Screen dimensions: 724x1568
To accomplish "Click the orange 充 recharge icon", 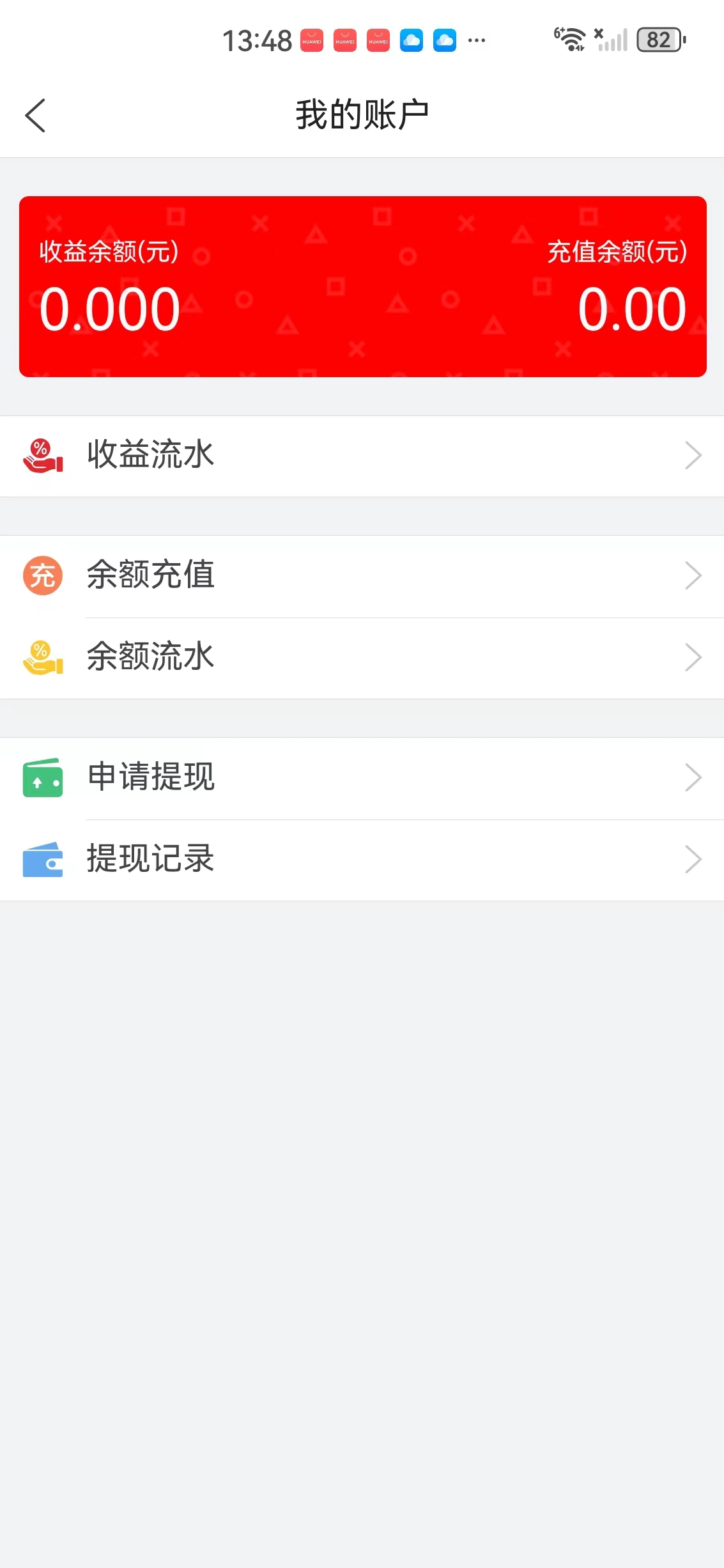I will [42, 575].
